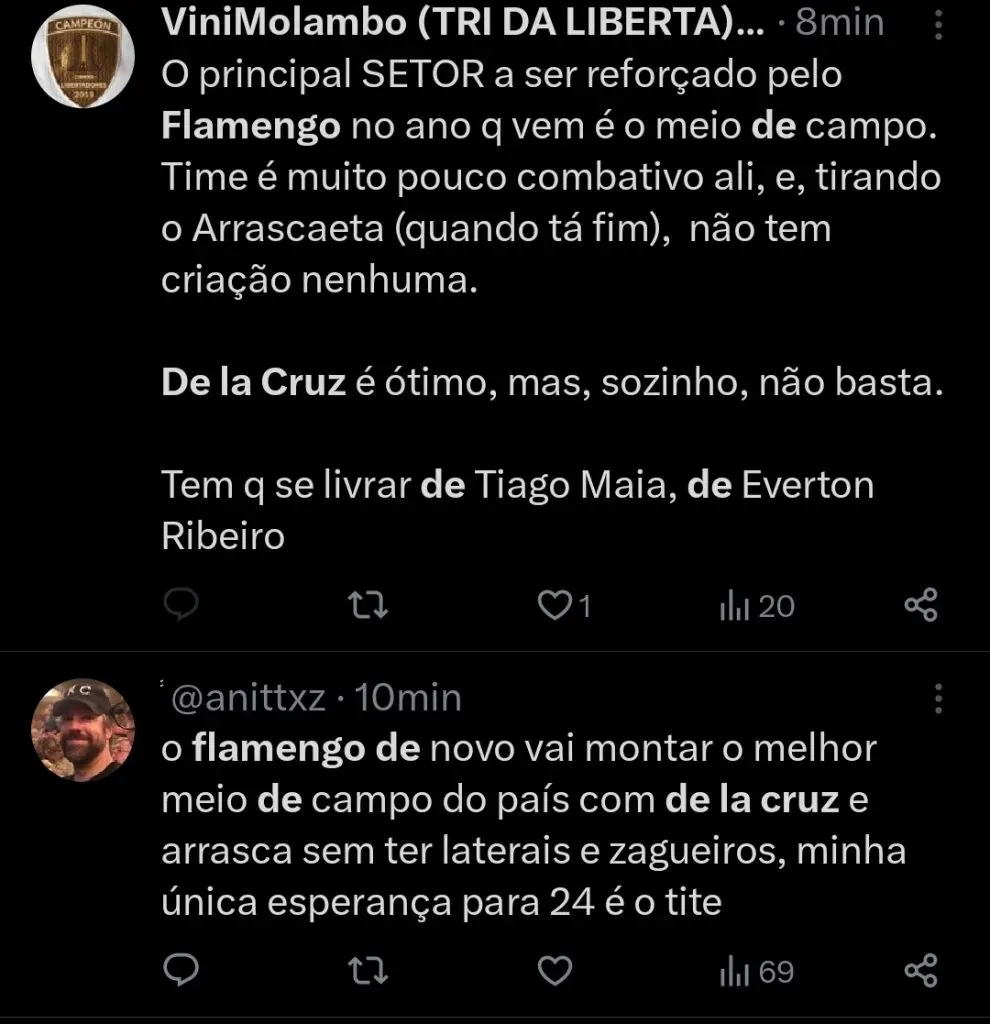Viewport: 990px width, 1024px height.
Task: View analytics showing 20 views
Action: point(755,605)
